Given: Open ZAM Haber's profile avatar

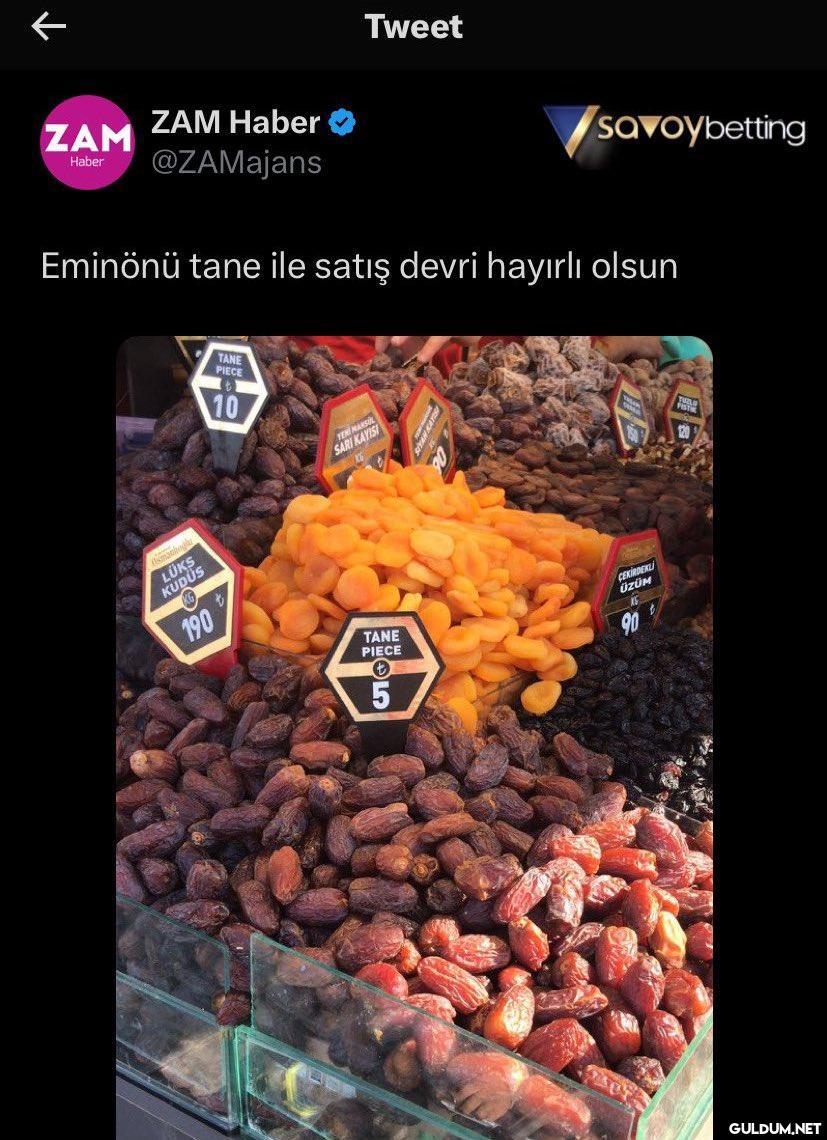Looking at the screenshot, I should coord(86,142).
